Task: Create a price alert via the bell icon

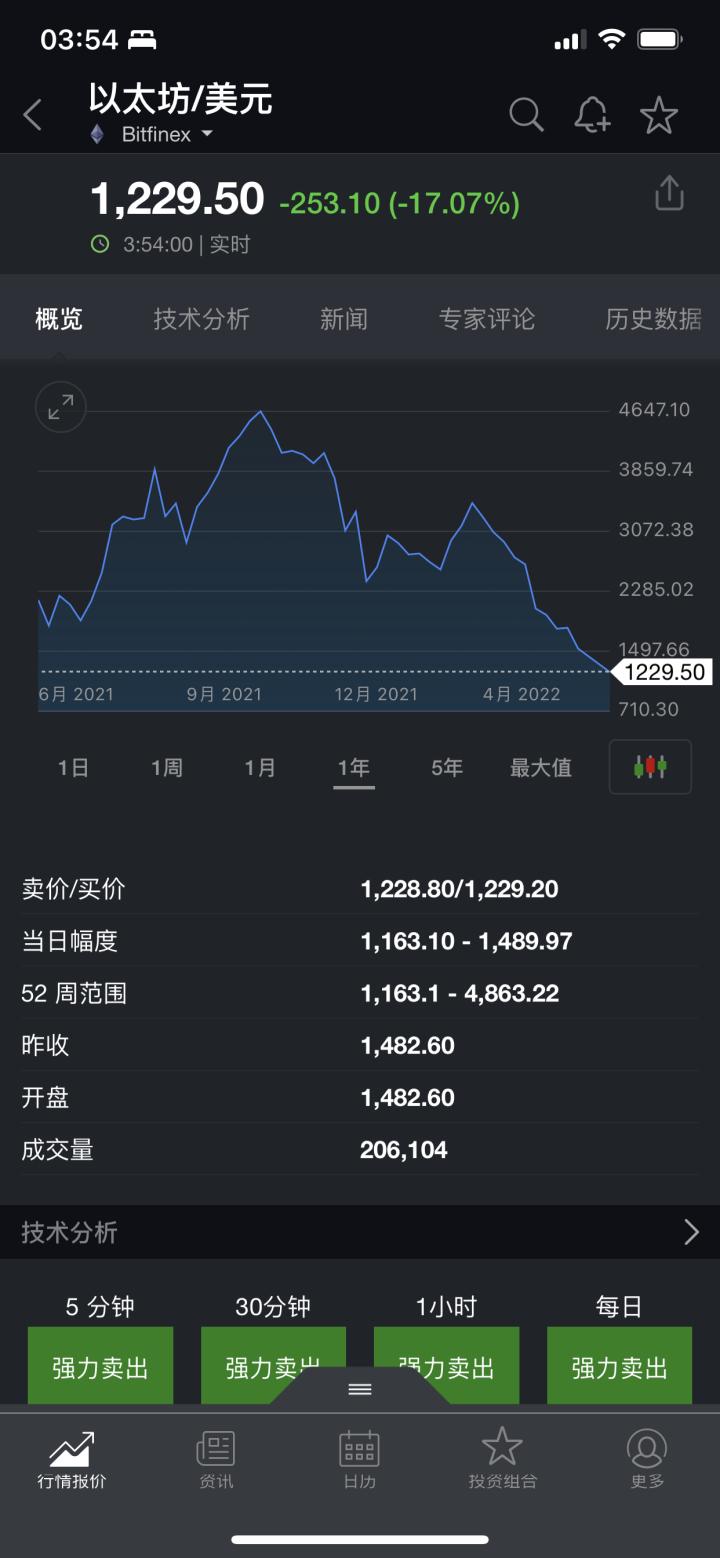Action: click(592, 114)
